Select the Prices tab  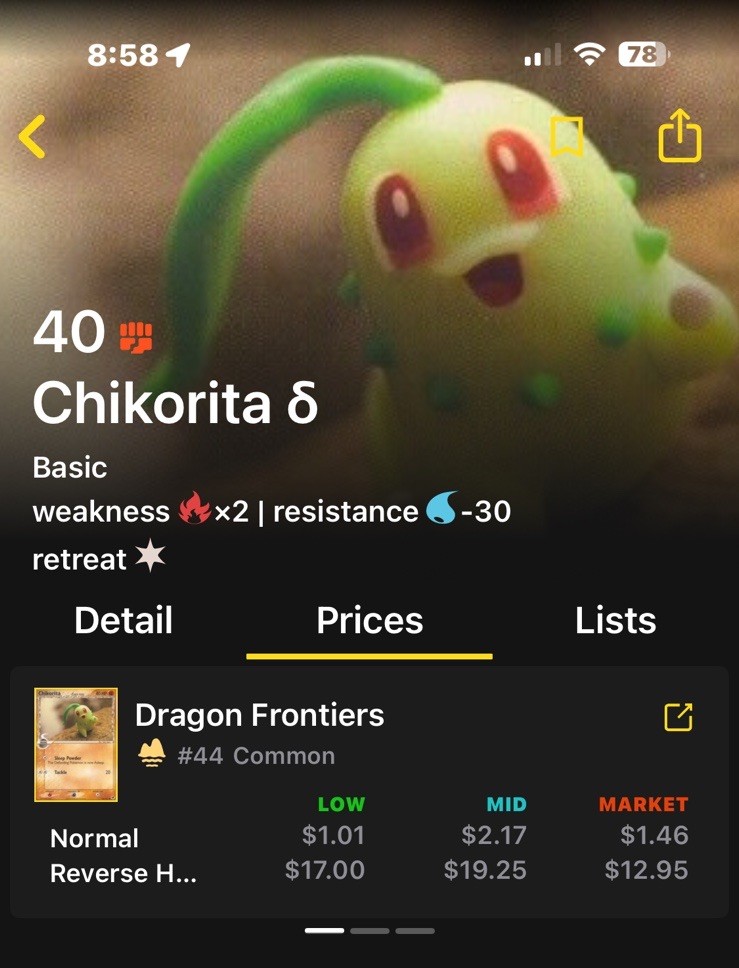[x=369, y=620]
